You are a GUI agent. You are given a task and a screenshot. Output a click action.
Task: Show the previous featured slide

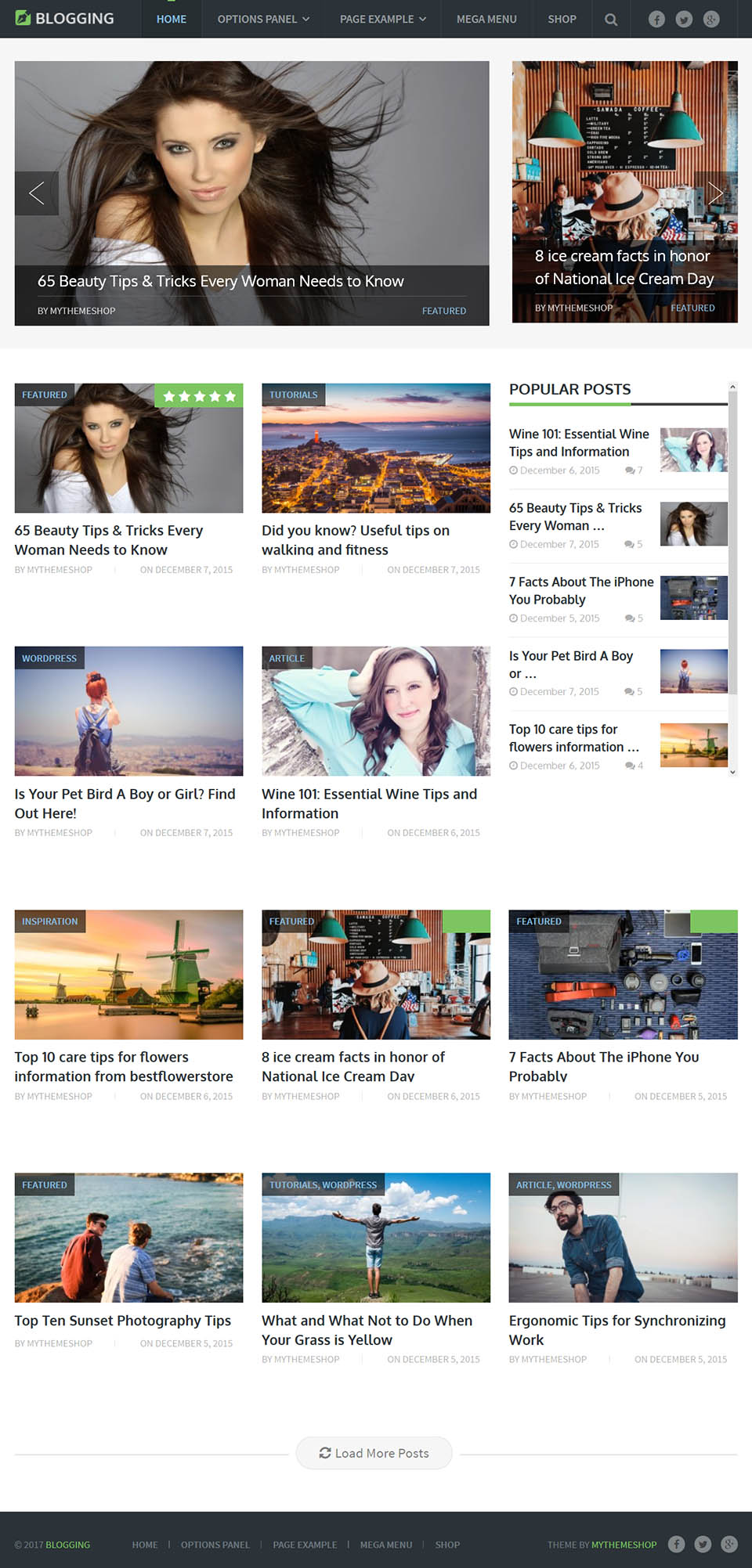pos(36,193)
